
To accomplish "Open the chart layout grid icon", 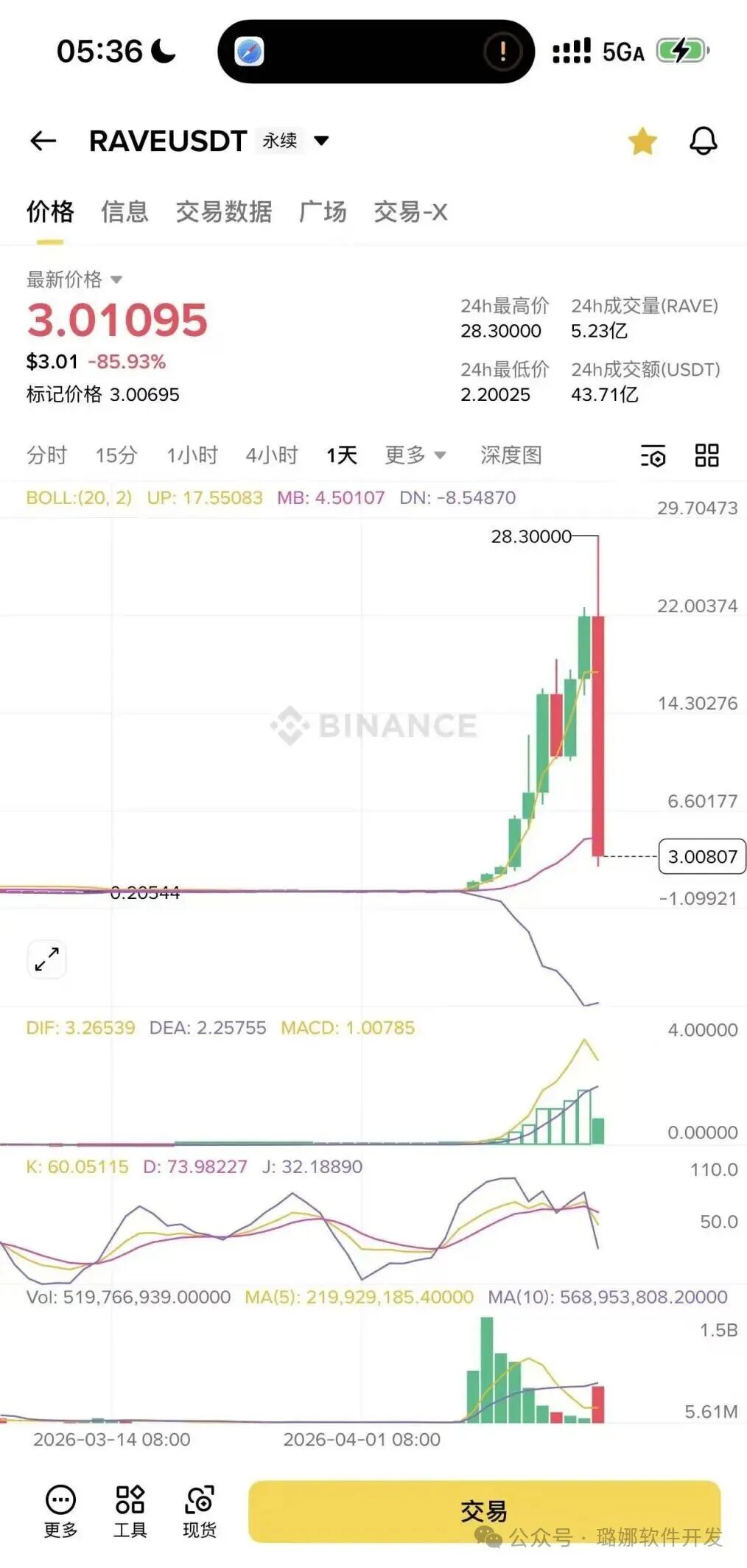I will pos(706,455).
